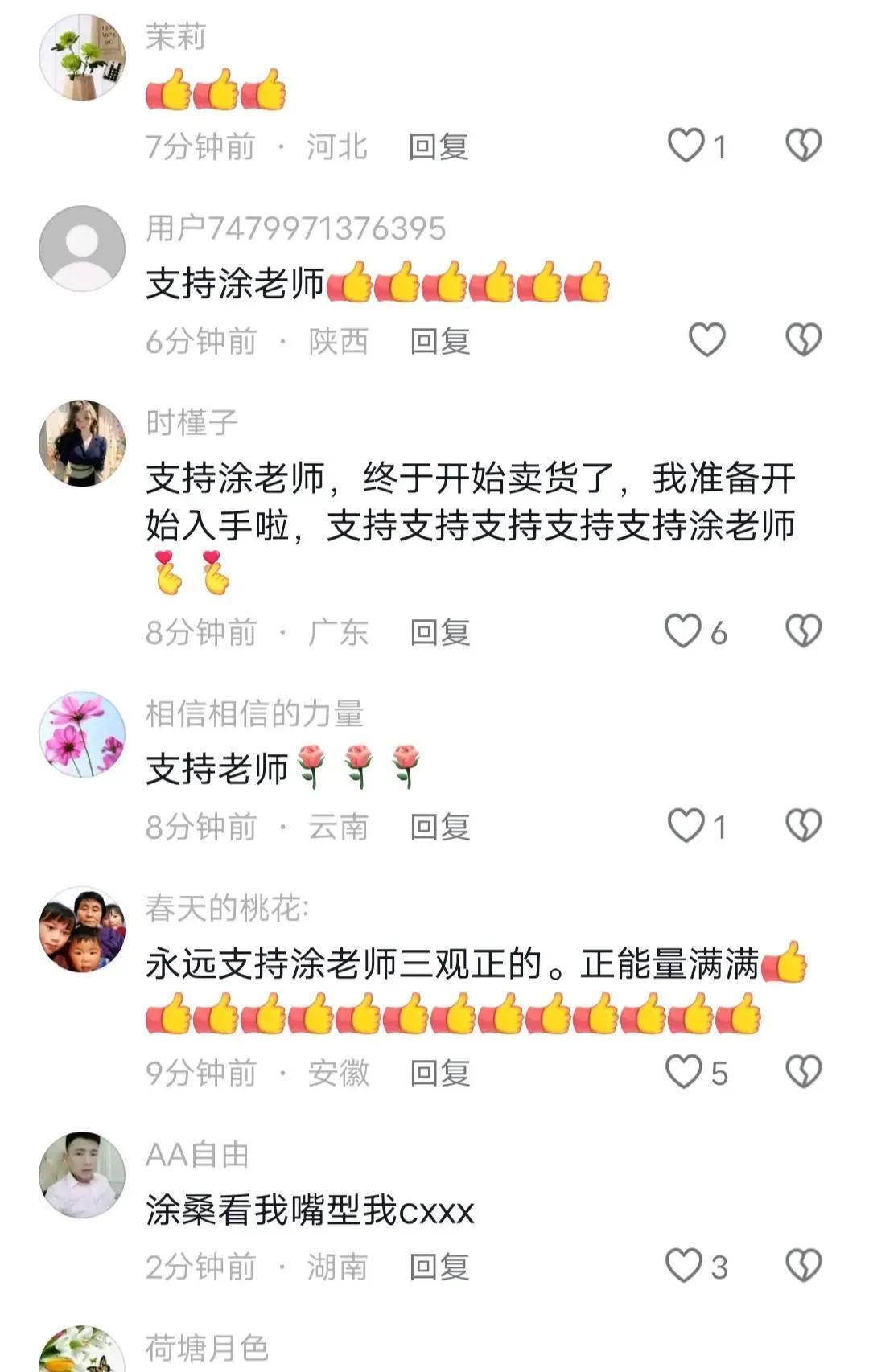
Task: Open 时槿子's profile avatar
Action: pyautogui.click(x=82, y=443)
